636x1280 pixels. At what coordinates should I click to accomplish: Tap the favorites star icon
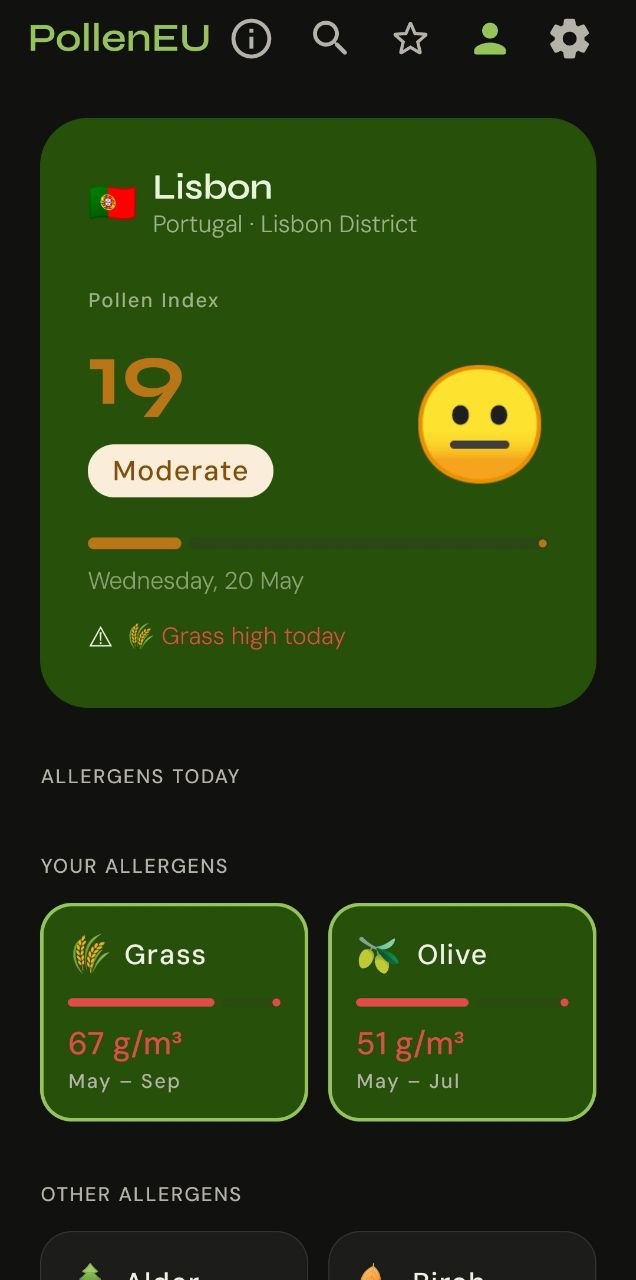point(410,39)
